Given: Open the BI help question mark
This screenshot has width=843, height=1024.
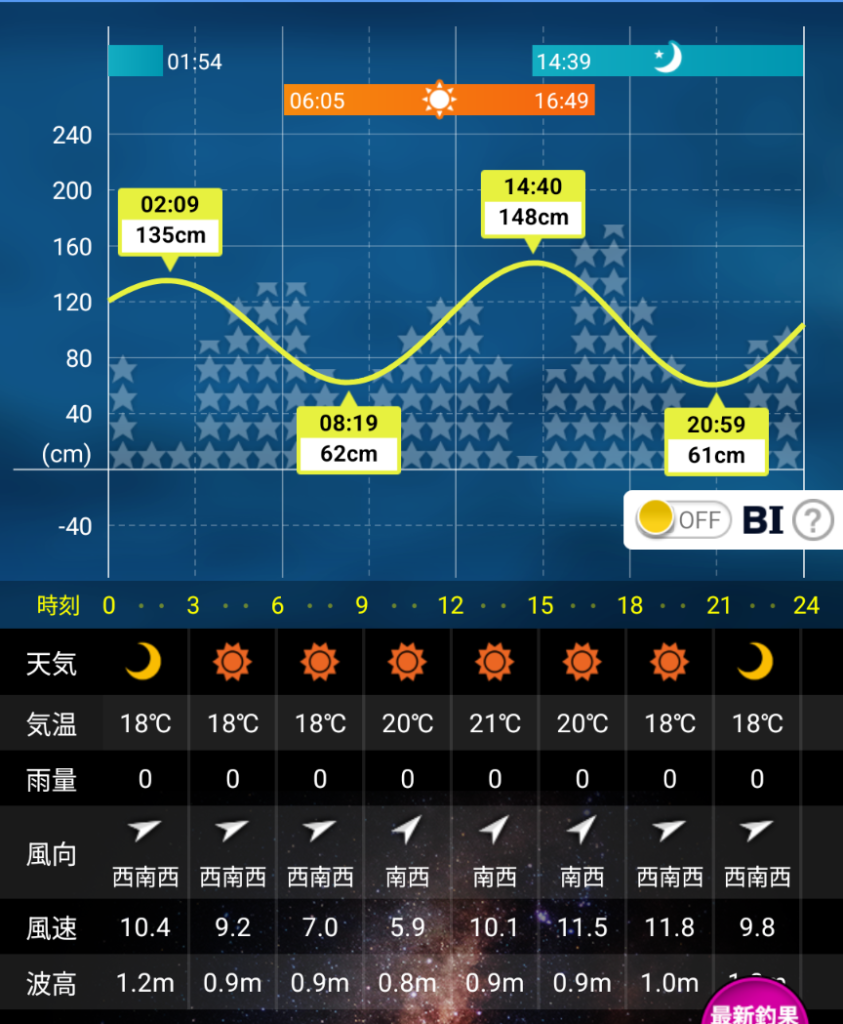Looking at the screenshot, I should (813, 520).
